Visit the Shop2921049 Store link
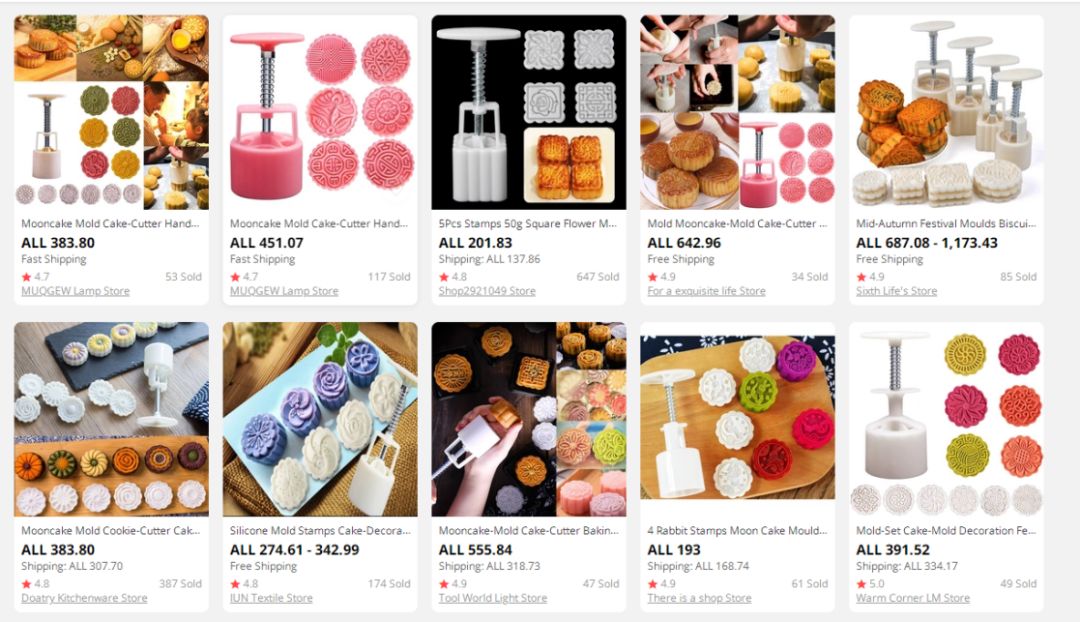Screen dimensions: 1080x622 (487, 291)
